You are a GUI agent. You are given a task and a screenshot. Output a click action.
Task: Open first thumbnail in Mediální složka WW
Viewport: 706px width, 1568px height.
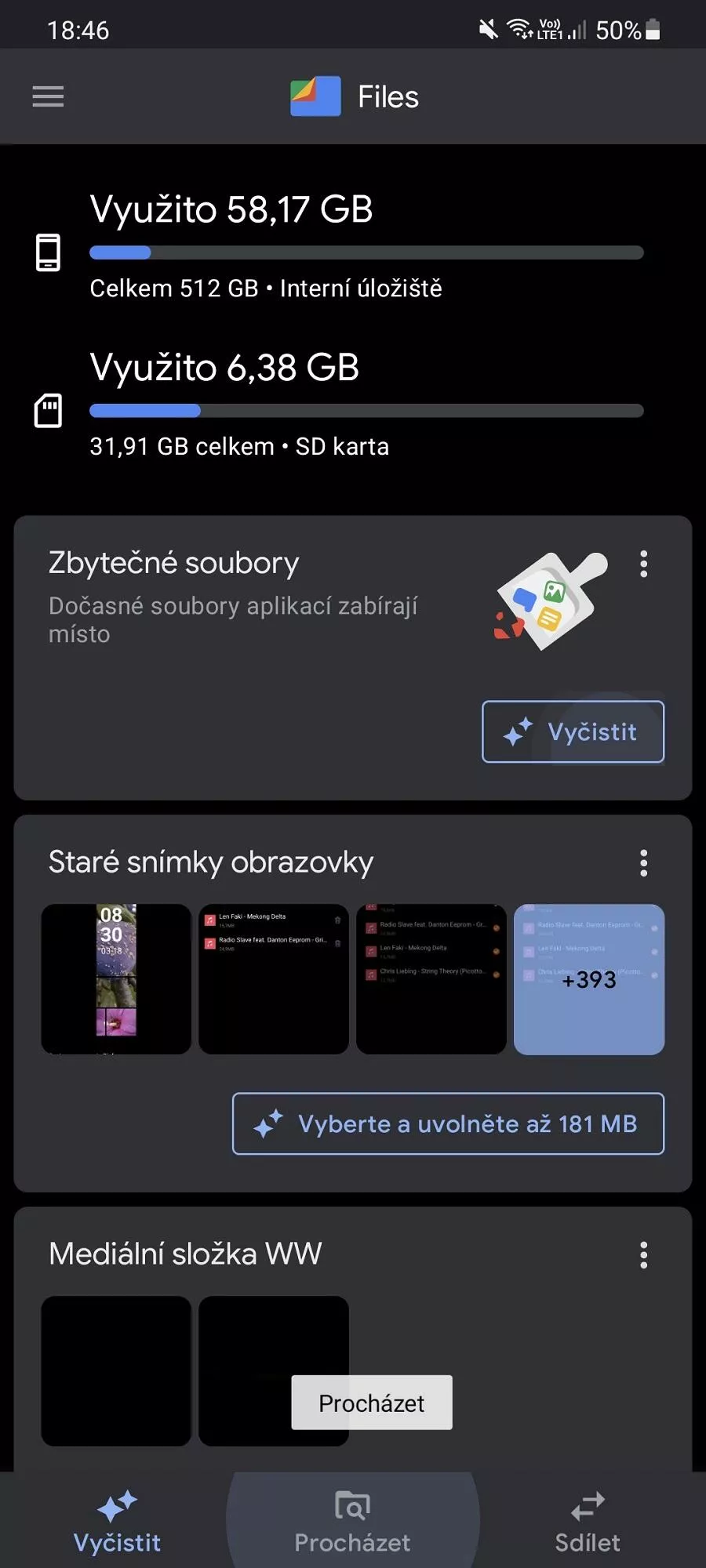[x=116, y=1370]
